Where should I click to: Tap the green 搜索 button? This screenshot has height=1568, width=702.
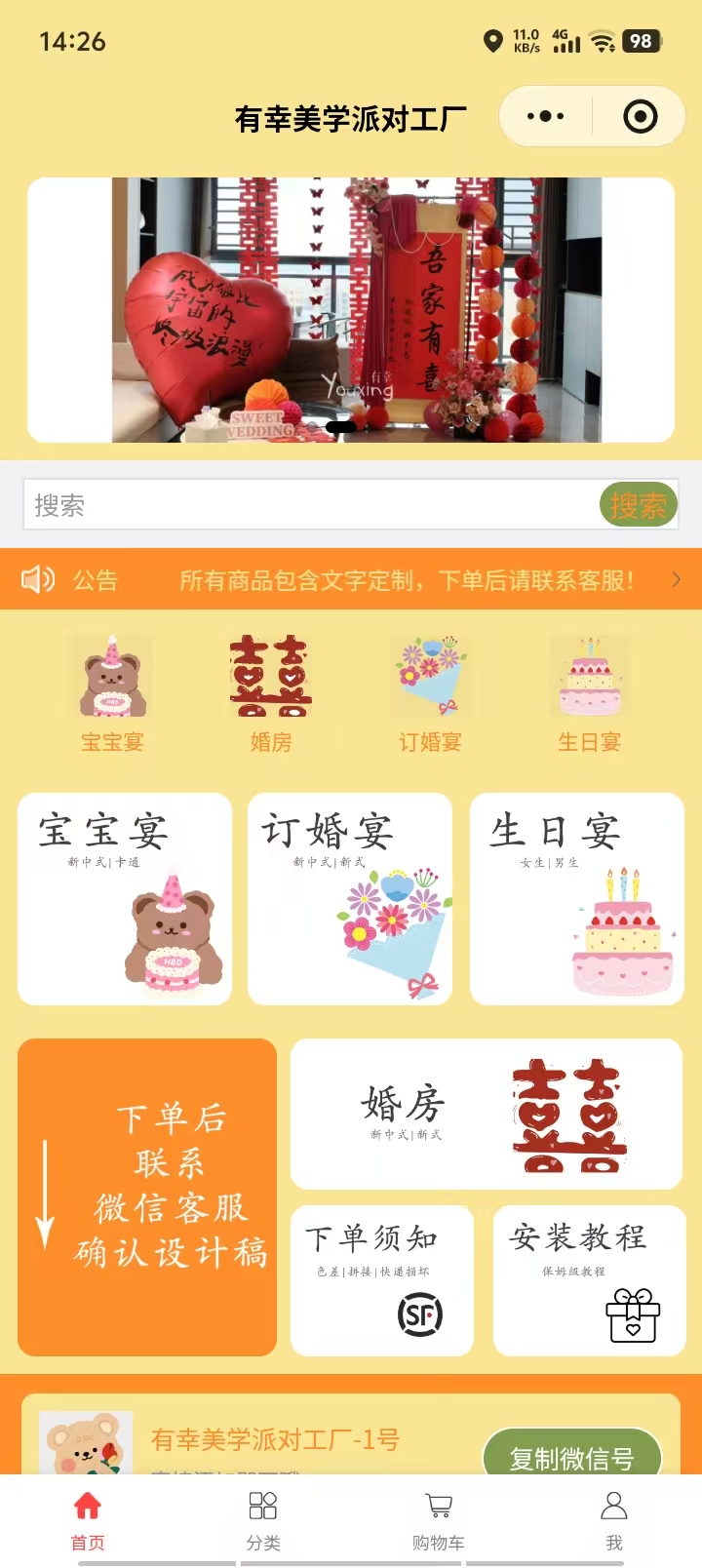pos(638,505)
